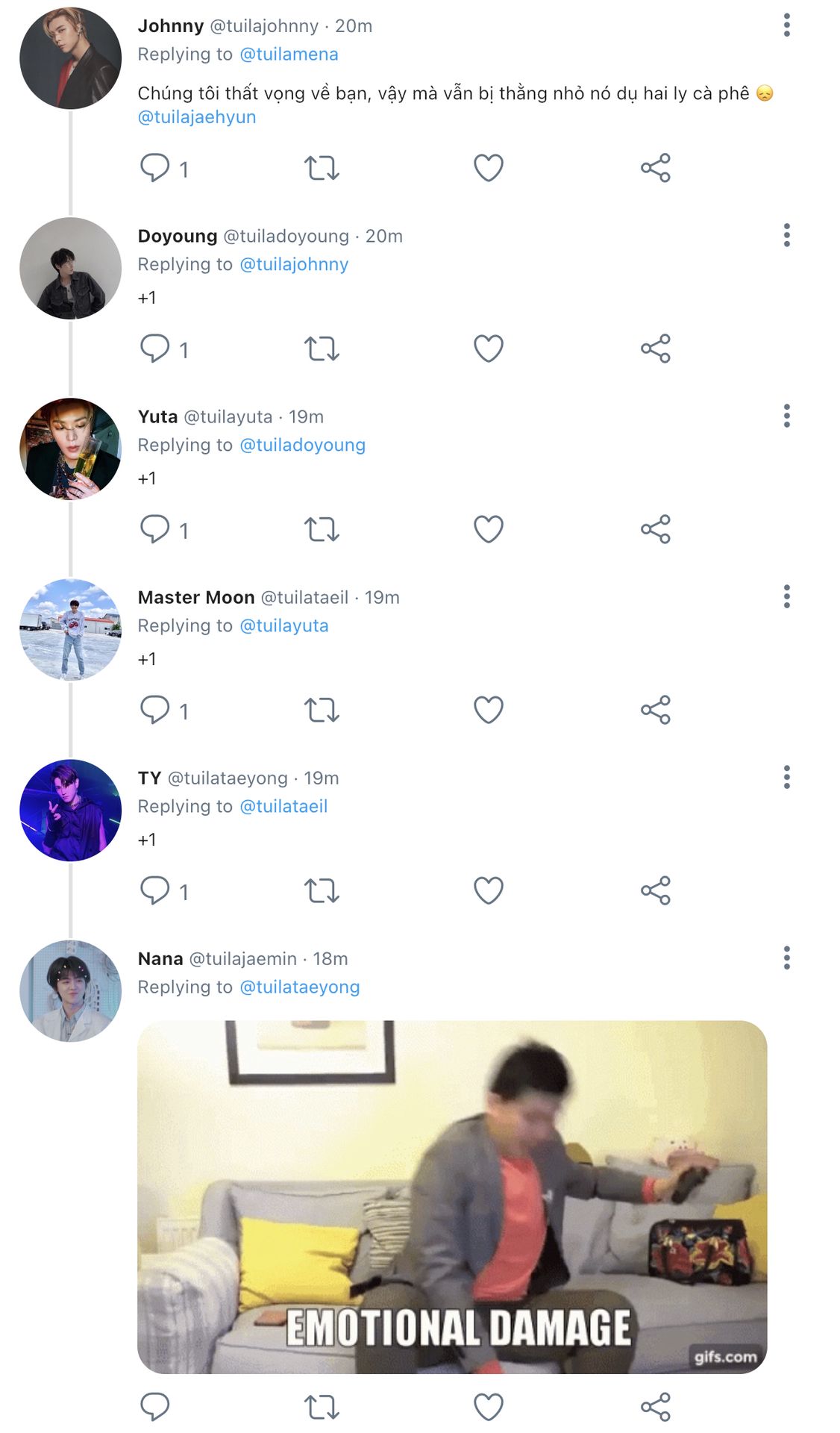Like Yuta's +1 reply
840x1433 pixels.
489,529
